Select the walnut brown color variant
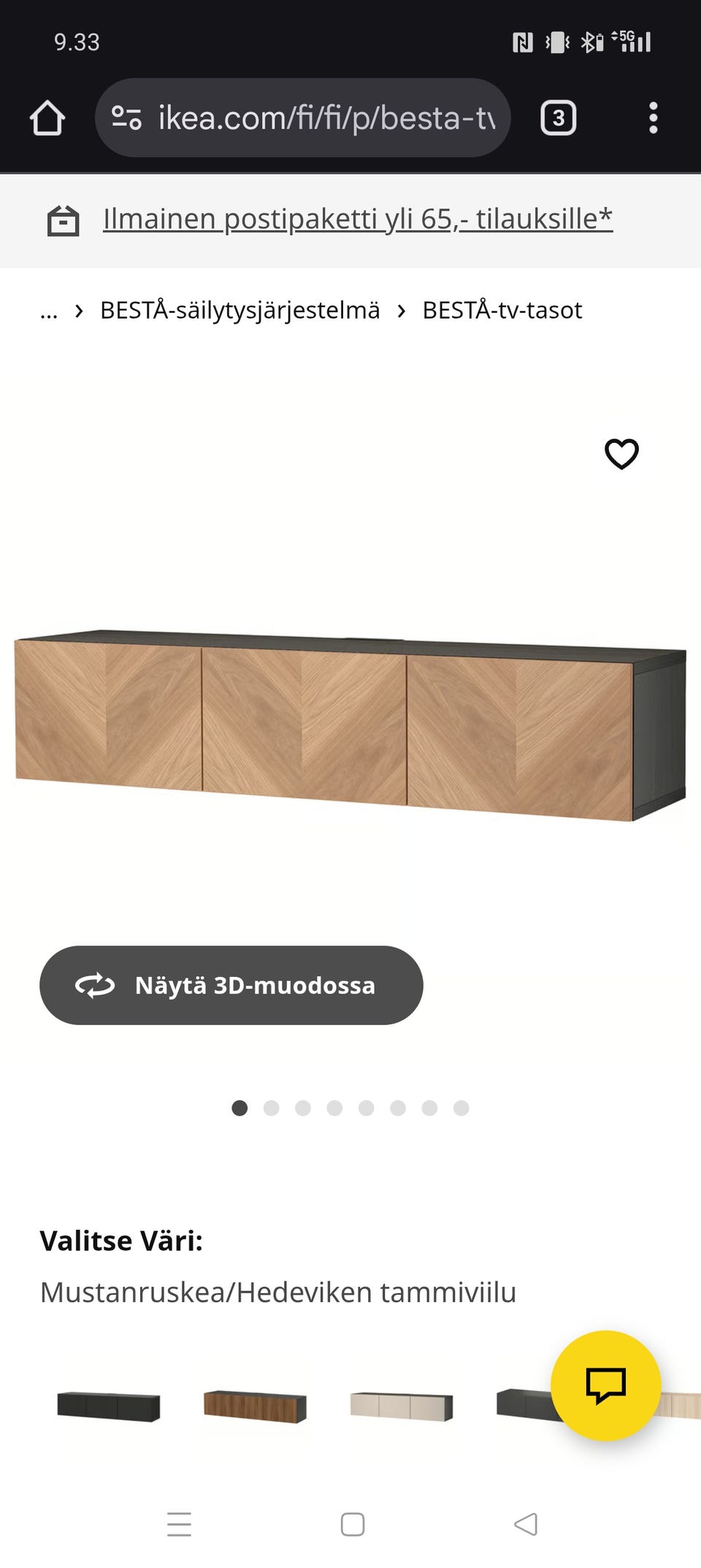Image resolution: width=701 pixels, height=1568 pixels. (255, 1407)
